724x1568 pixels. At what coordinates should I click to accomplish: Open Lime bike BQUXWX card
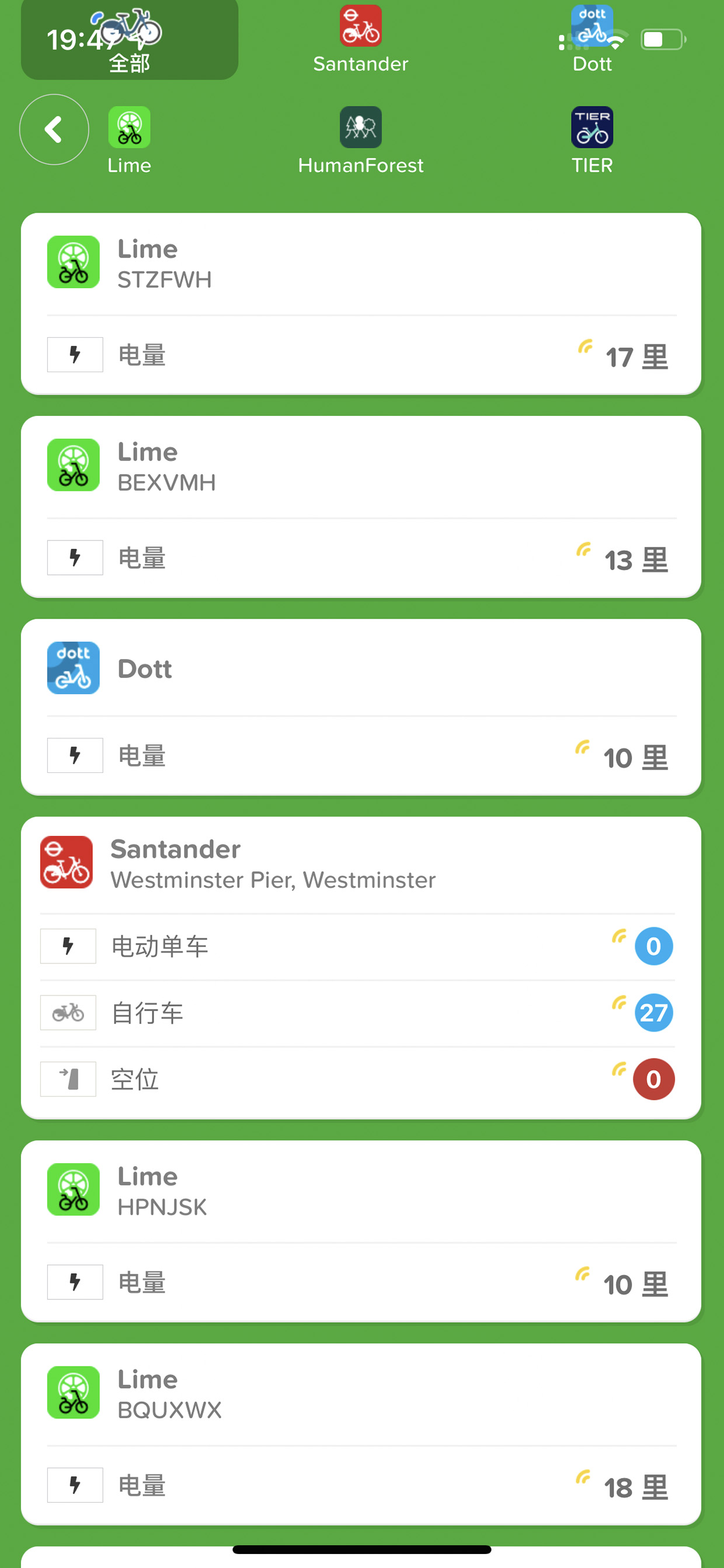361,1434
